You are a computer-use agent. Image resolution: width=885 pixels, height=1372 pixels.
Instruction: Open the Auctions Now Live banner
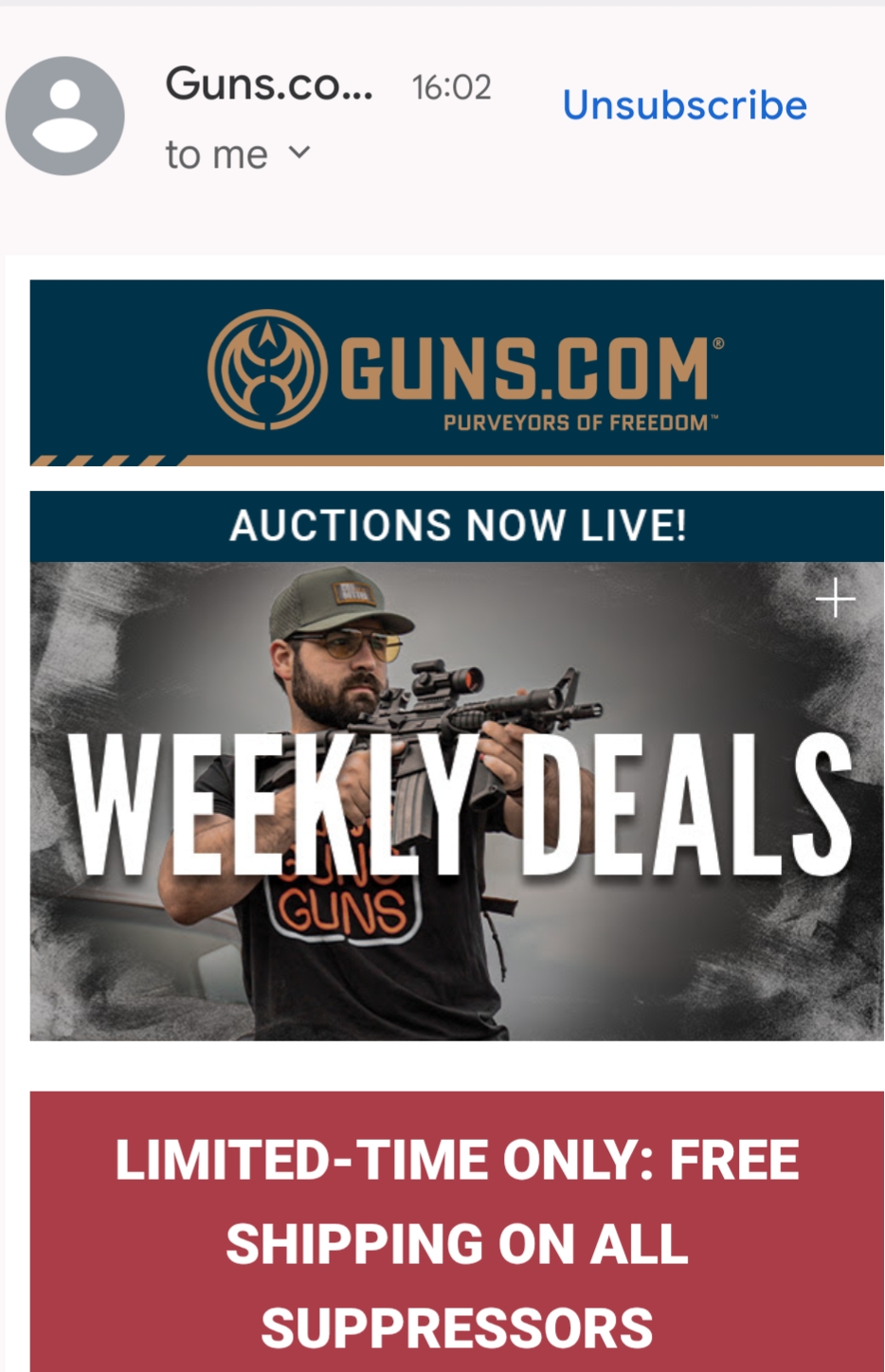click(457, 526)
